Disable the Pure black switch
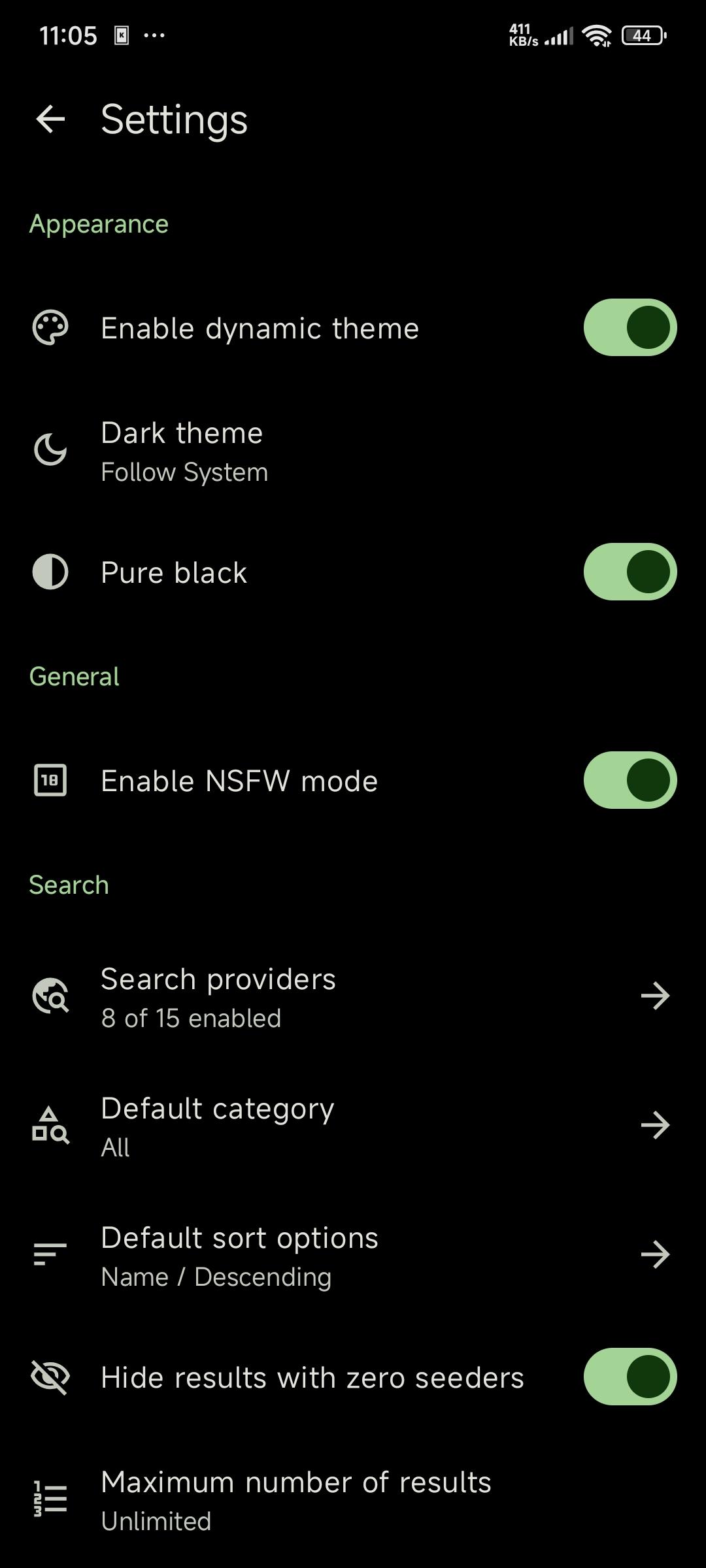The height and width of the screenshot is (1568, 706). [x=630, y=572]
